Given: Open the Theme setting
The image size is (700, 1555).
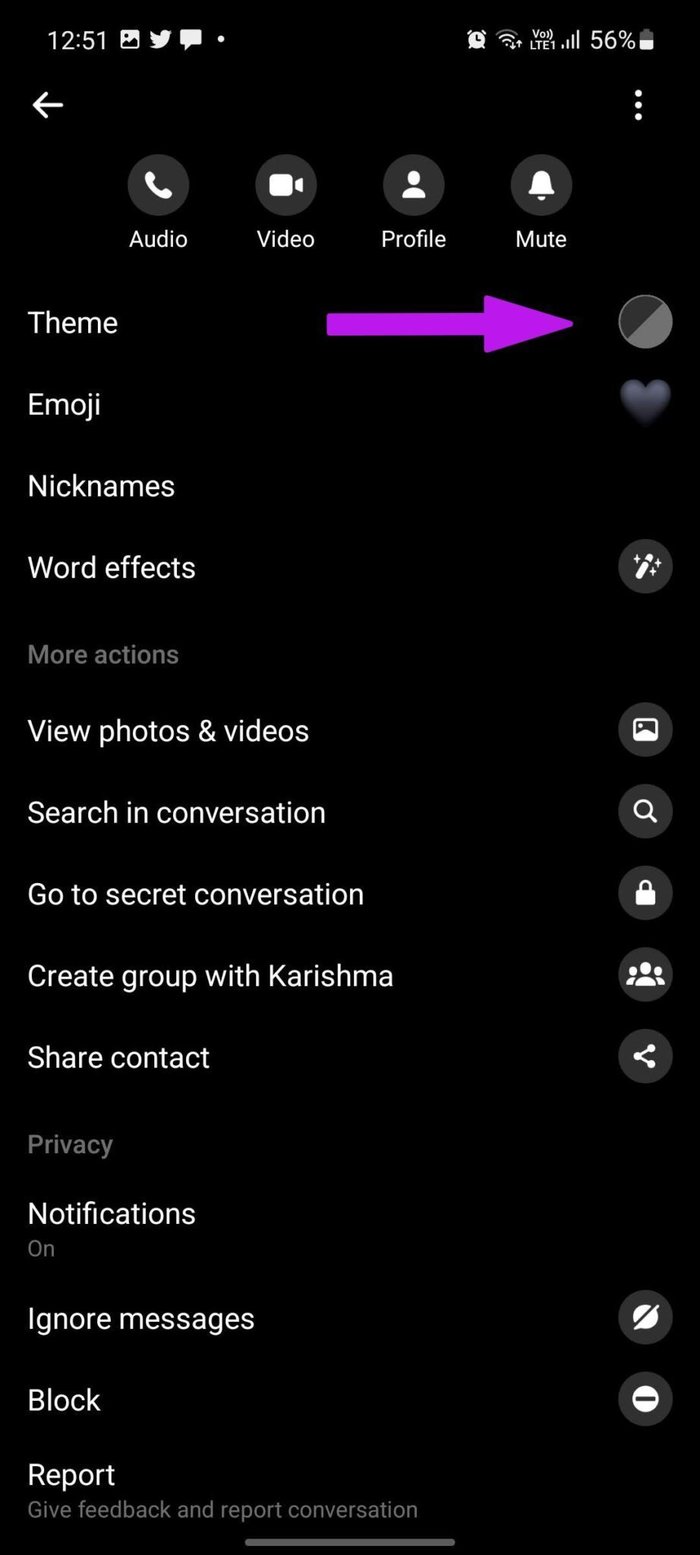Looking at the screenshot, I should (350, 322).
